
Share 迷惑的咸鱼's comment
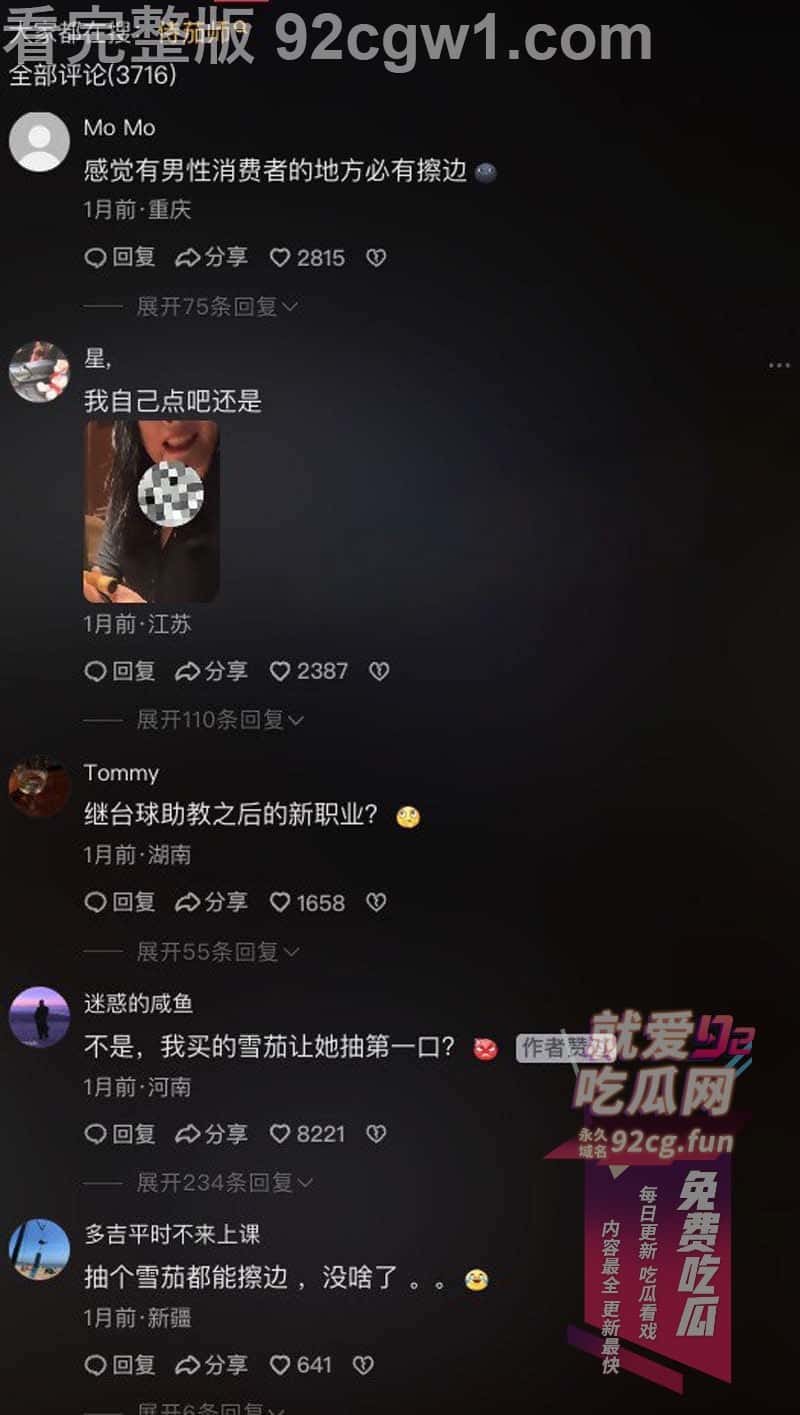pos(211,1134)
